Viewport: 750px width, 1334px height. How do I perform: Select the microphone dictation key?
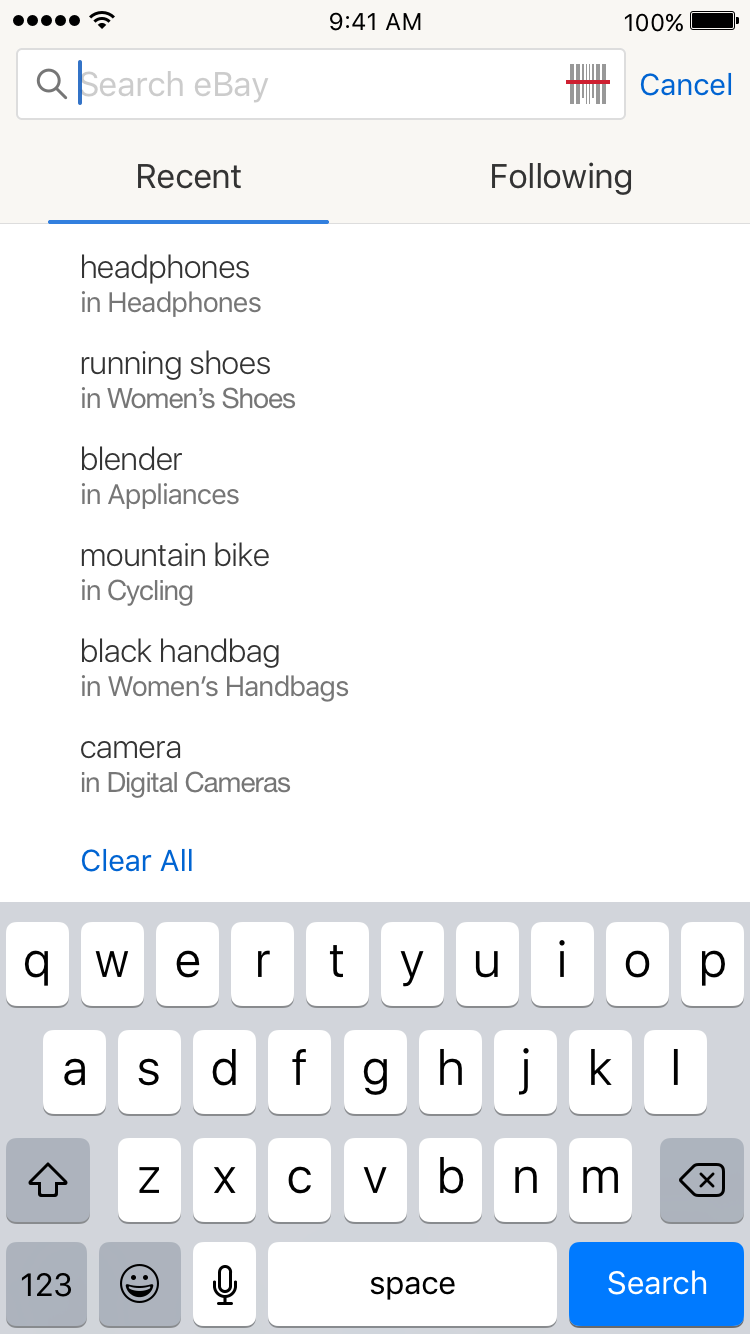(x=224, y=1284)
